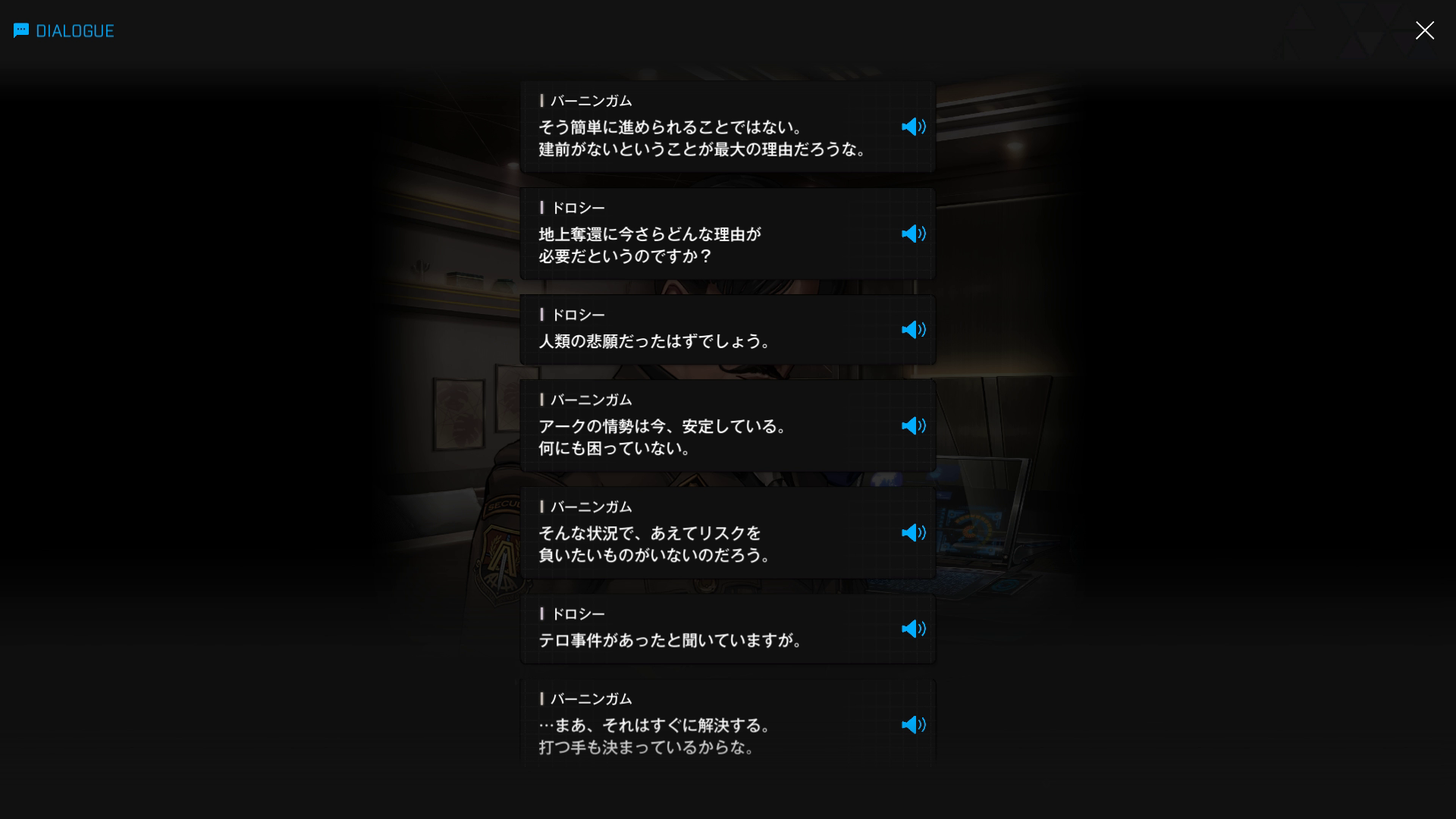
Task: Play voice for 人類の悲願だったはずでしょう
Action: [913, 330]
